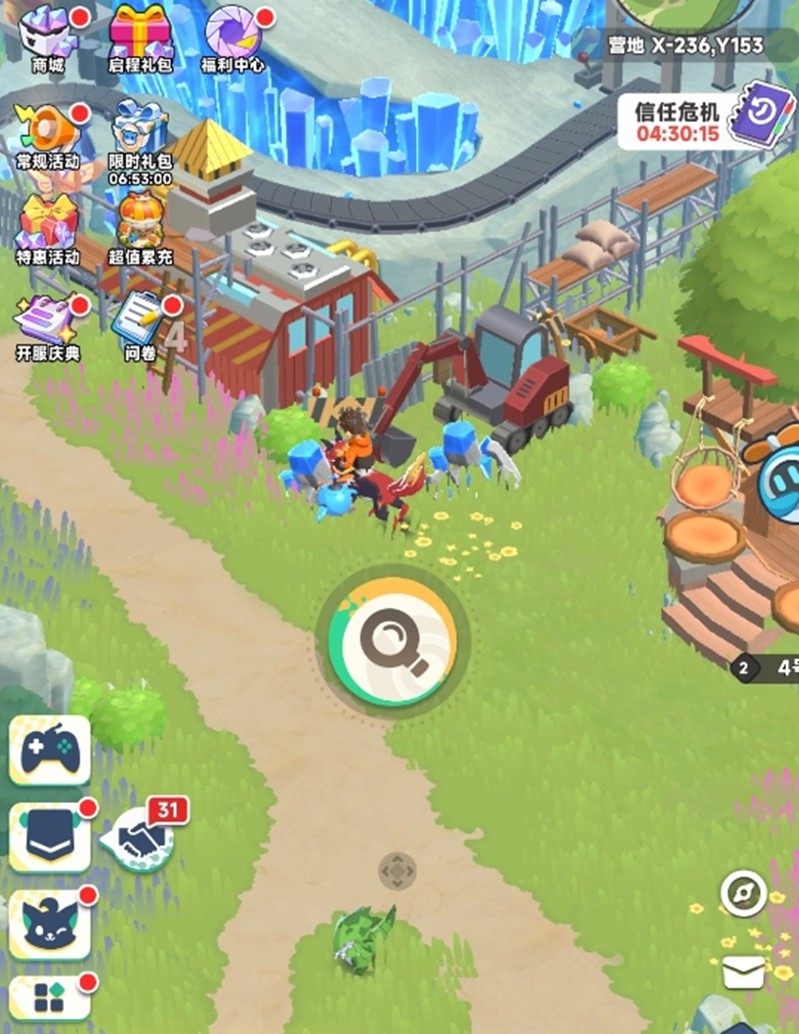Tap the compass icon
The image size is (799, 1034).
744,893
